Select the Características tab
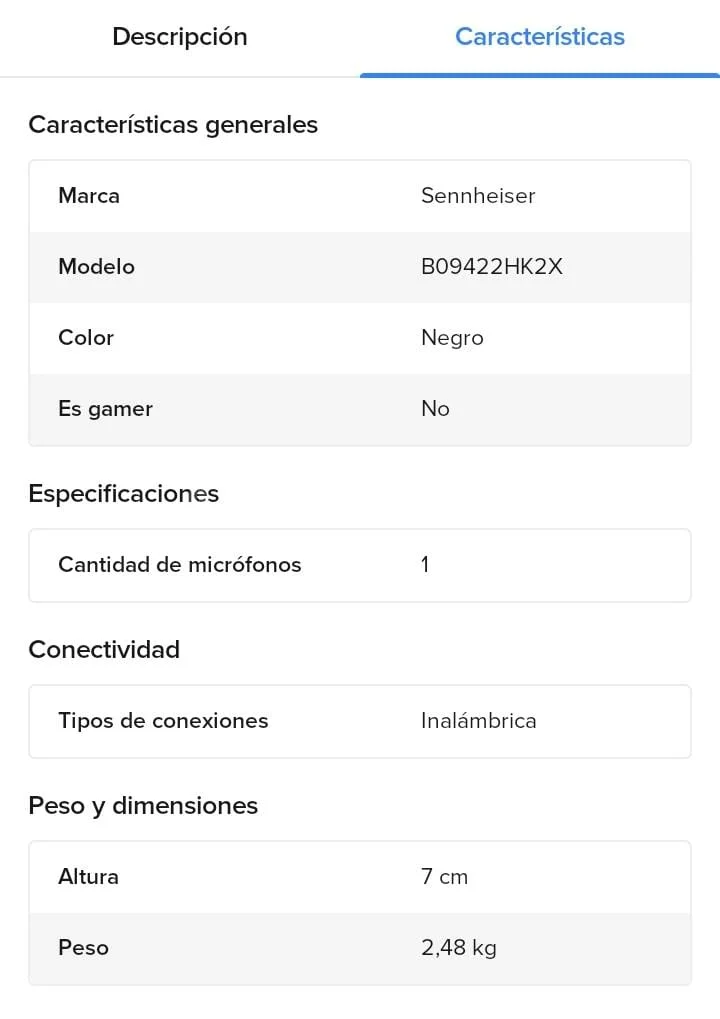720x1019 pixels. tap(539, 37)
